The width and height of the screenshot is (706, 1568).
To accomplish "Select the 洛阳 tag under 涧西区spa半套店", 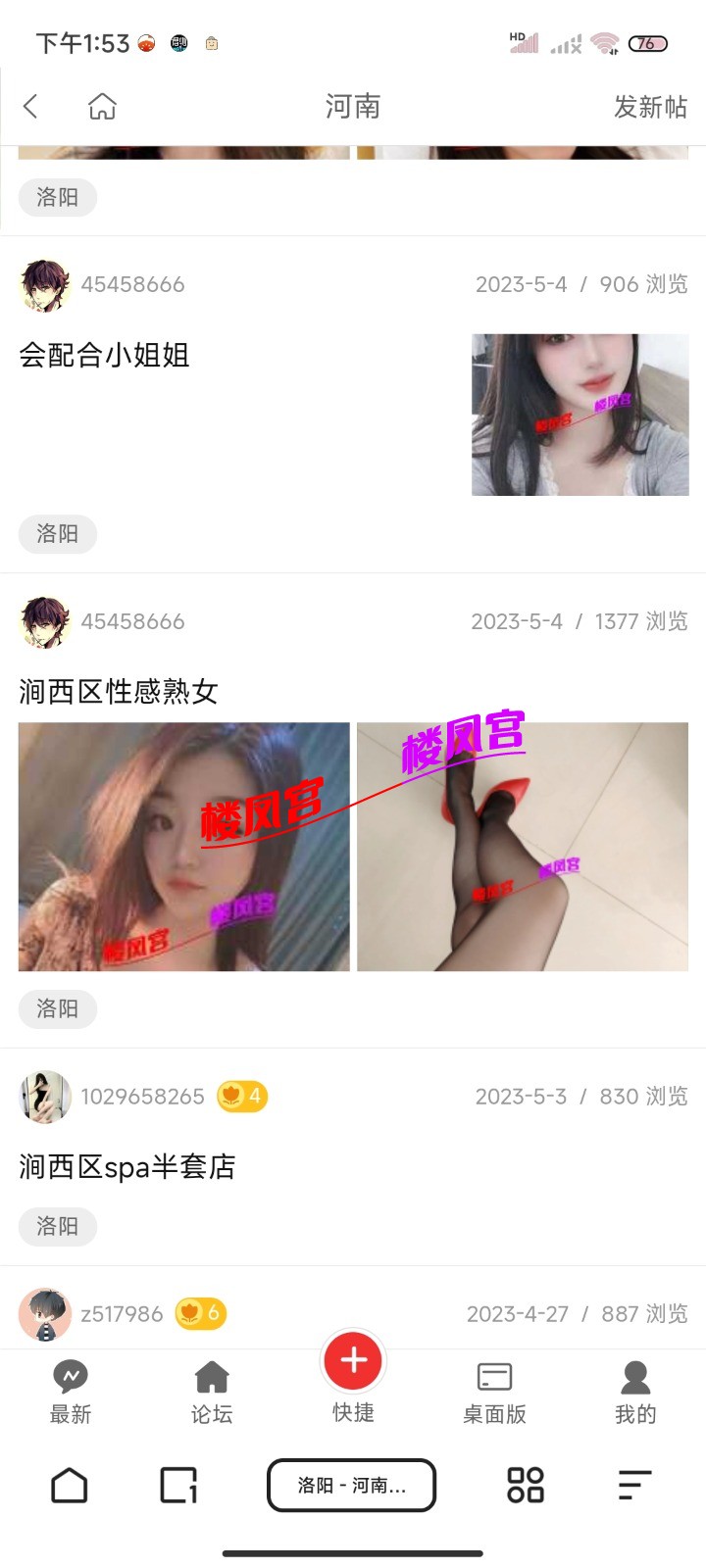I will tap(57, 1226).
